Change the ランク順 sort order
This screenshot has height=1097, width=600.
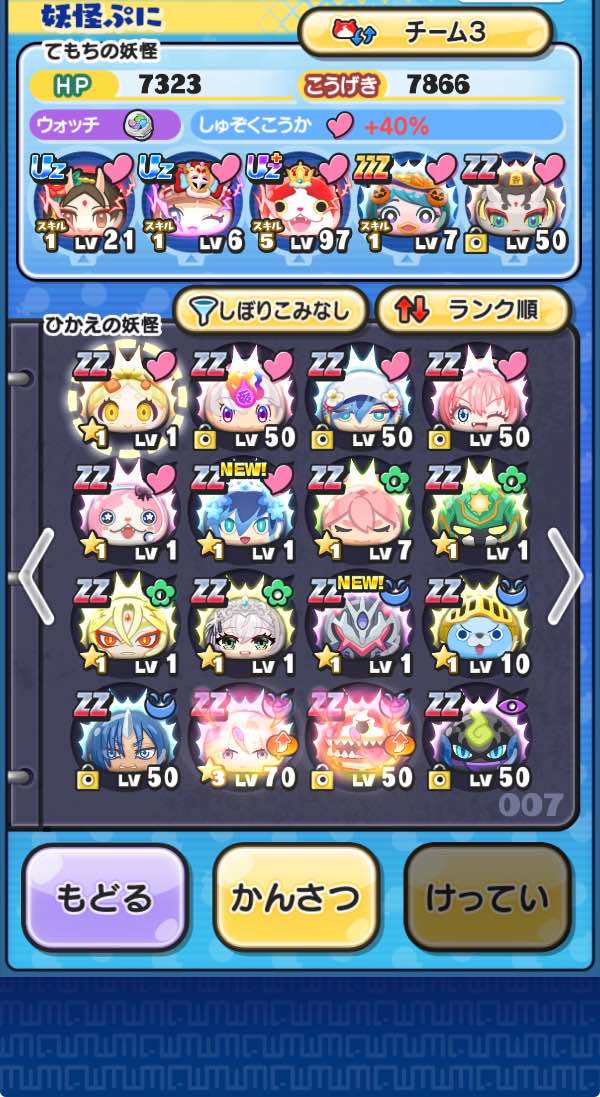tap(472, 311)
